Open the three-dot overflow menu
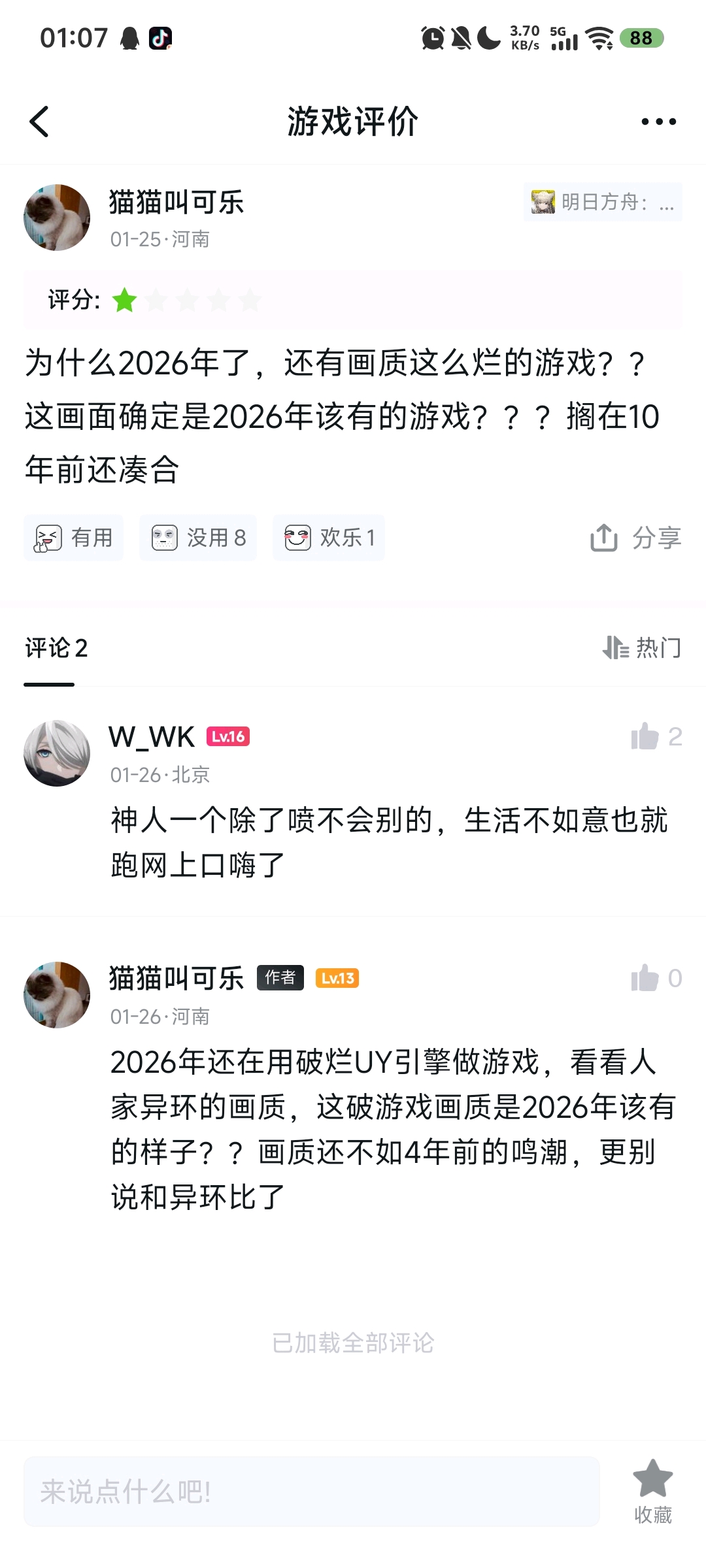The height and width of the screenshot is (1568, 706). (658, 122)
